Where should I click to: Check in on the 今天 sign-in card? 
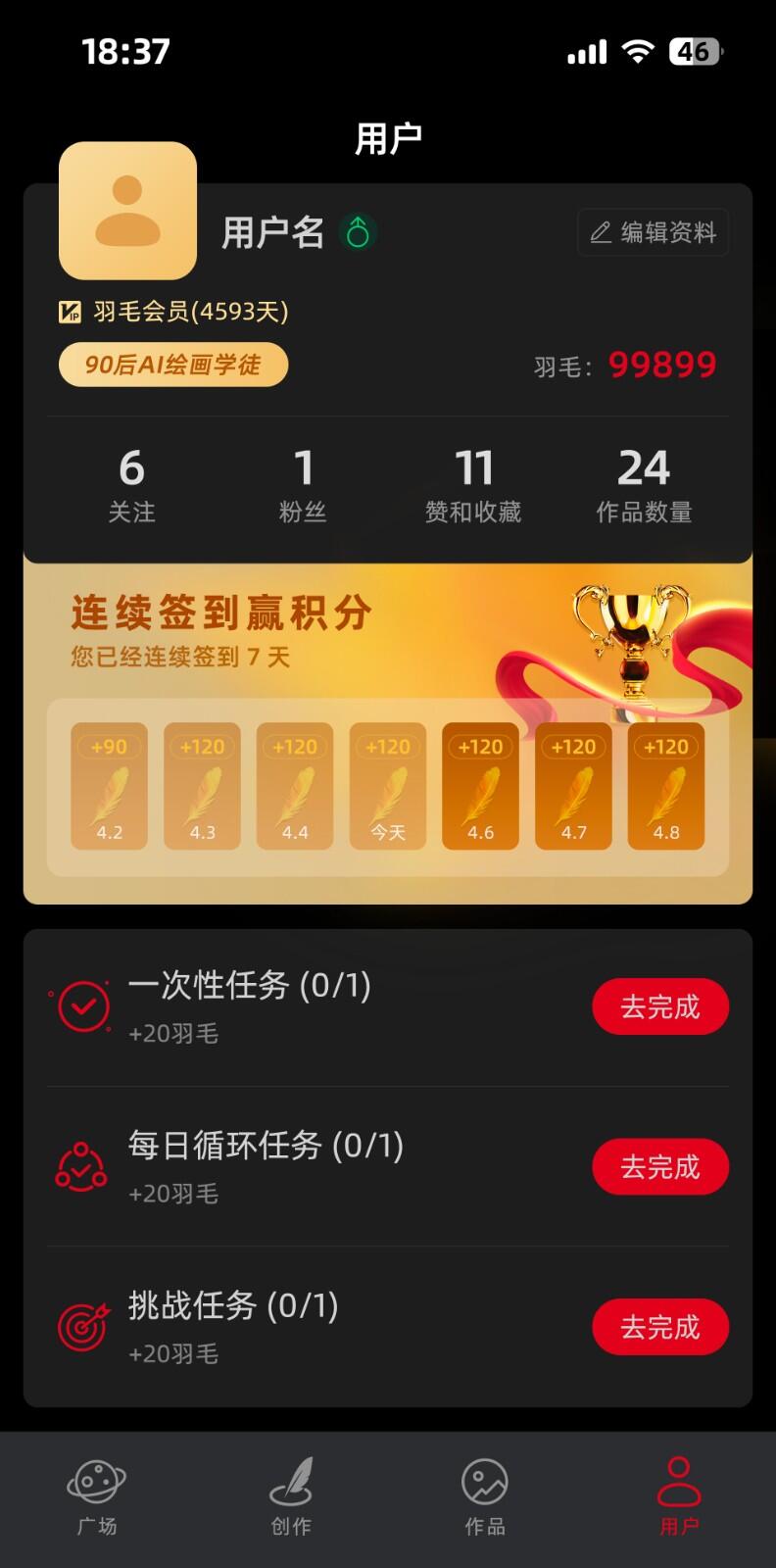pyautogui.click(x=388, y=786)
